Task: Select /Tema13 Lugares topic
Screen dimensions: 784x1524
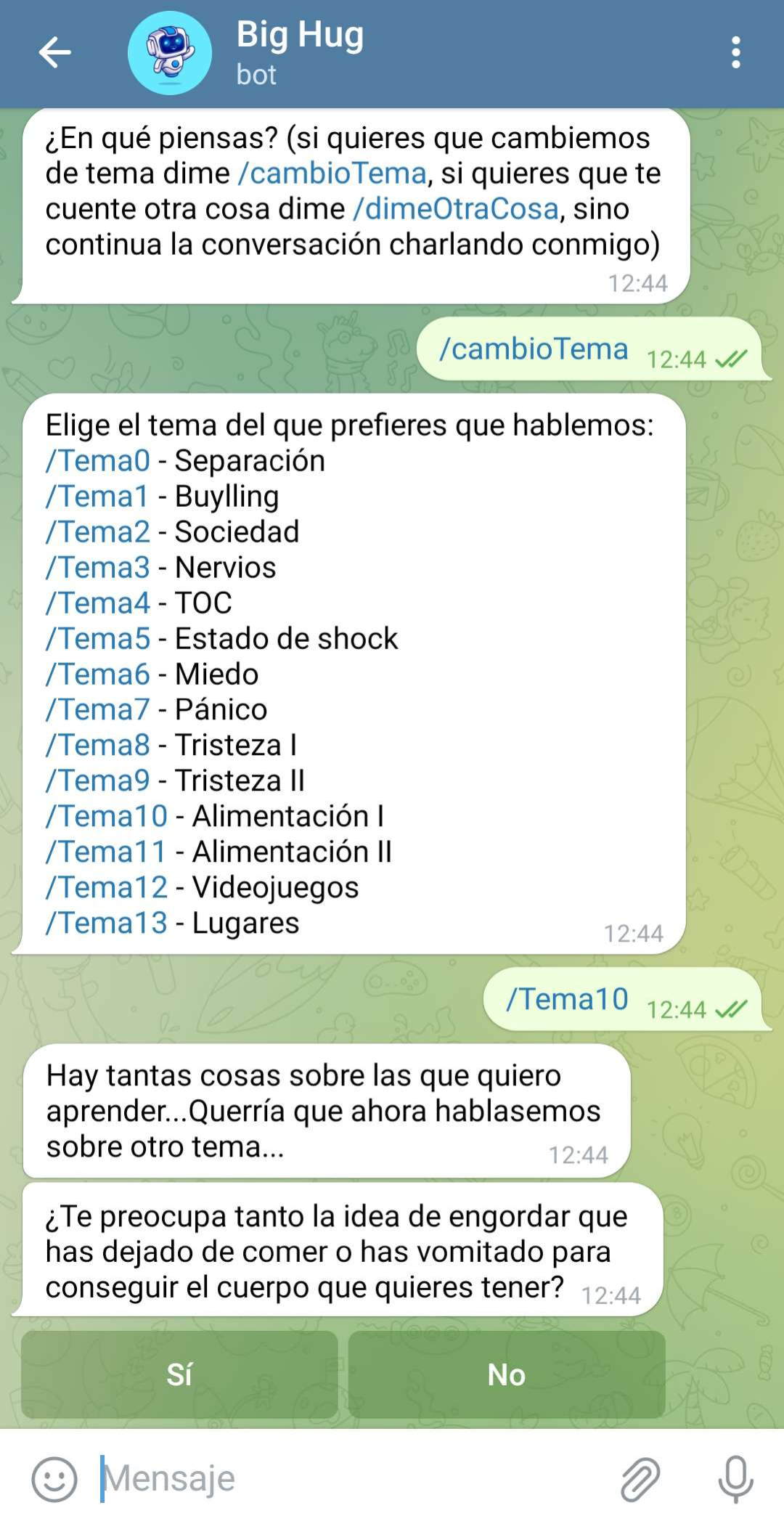Action: 107,924
